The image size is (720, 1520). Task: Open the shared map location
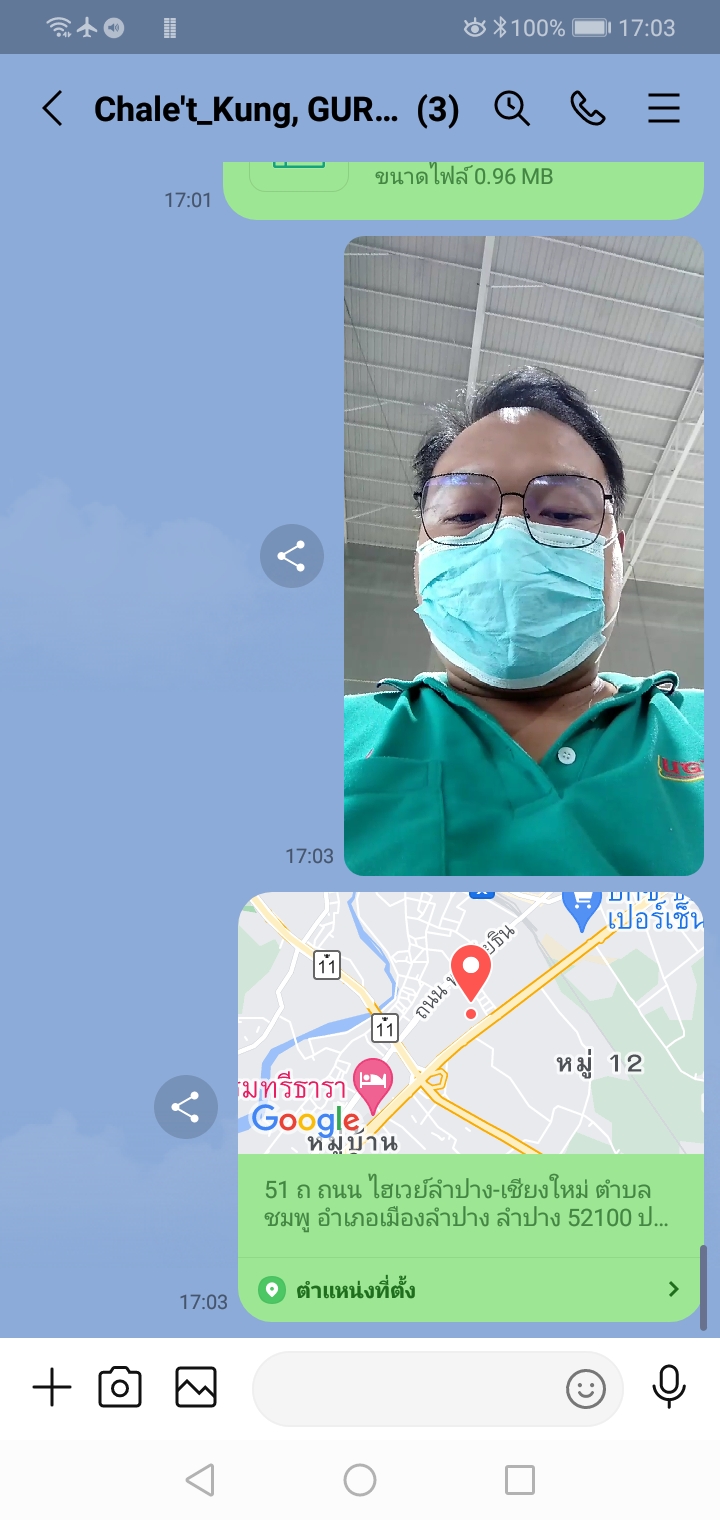(x=470, y=1022)
